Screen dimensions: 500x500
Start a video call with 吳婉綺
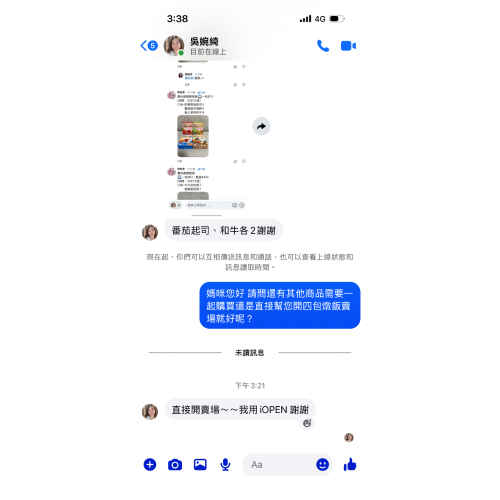pyautogui.click(x=348, y=46)
